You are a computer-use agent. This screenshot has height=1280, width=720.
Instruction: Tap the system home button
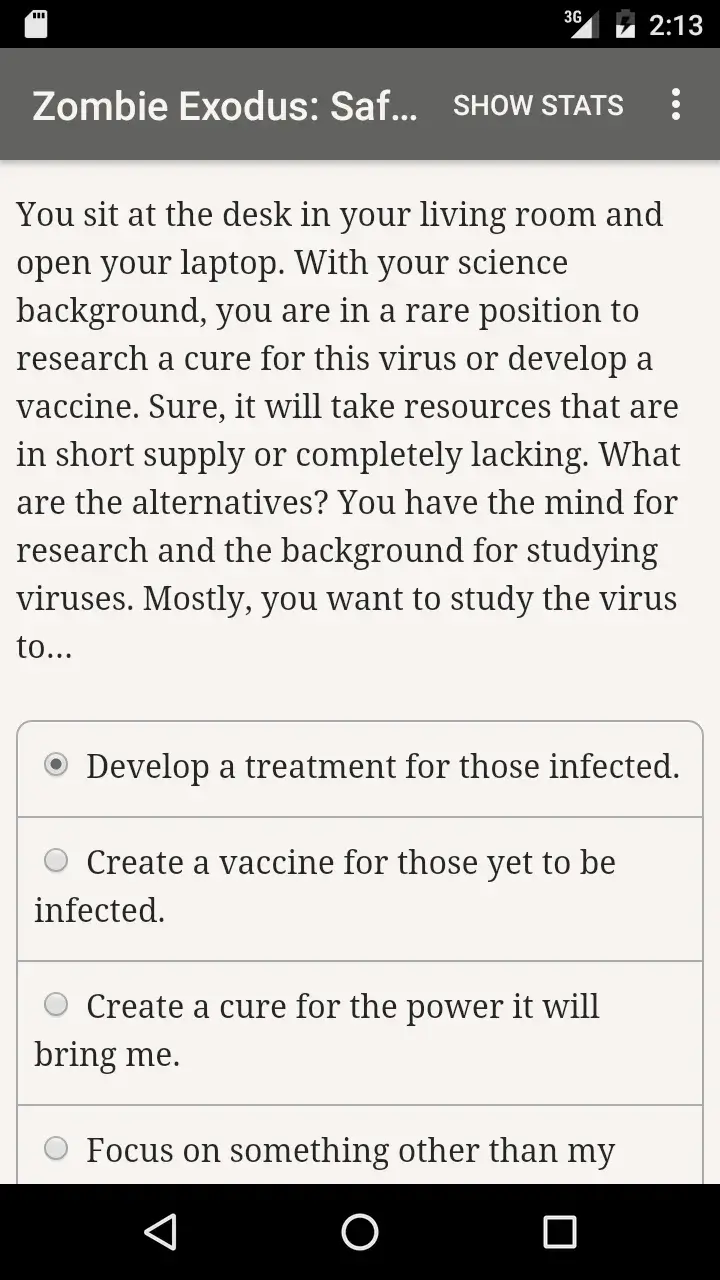360,1232
